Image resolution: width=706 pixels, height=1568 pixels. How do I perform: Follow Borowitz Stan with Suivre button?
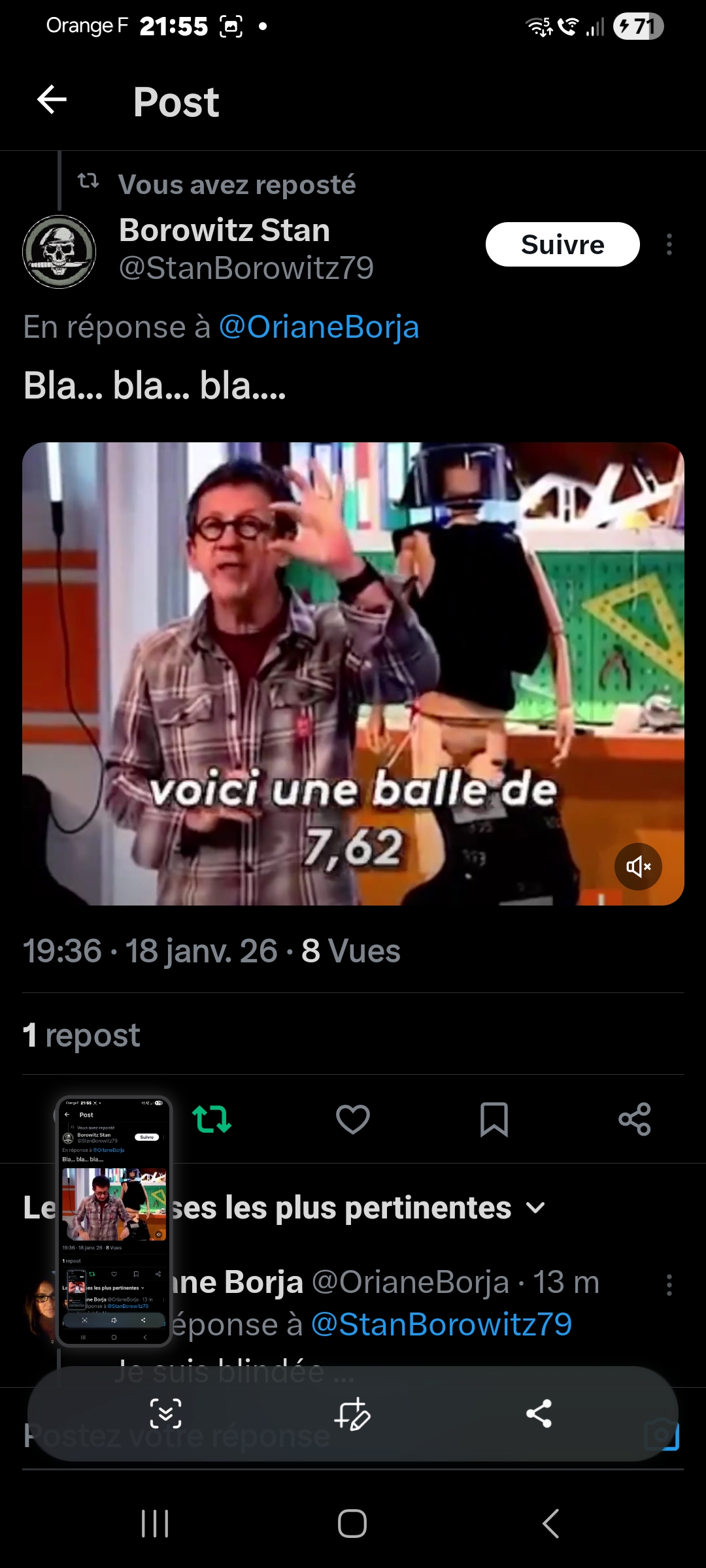click(x=562, y=245)
